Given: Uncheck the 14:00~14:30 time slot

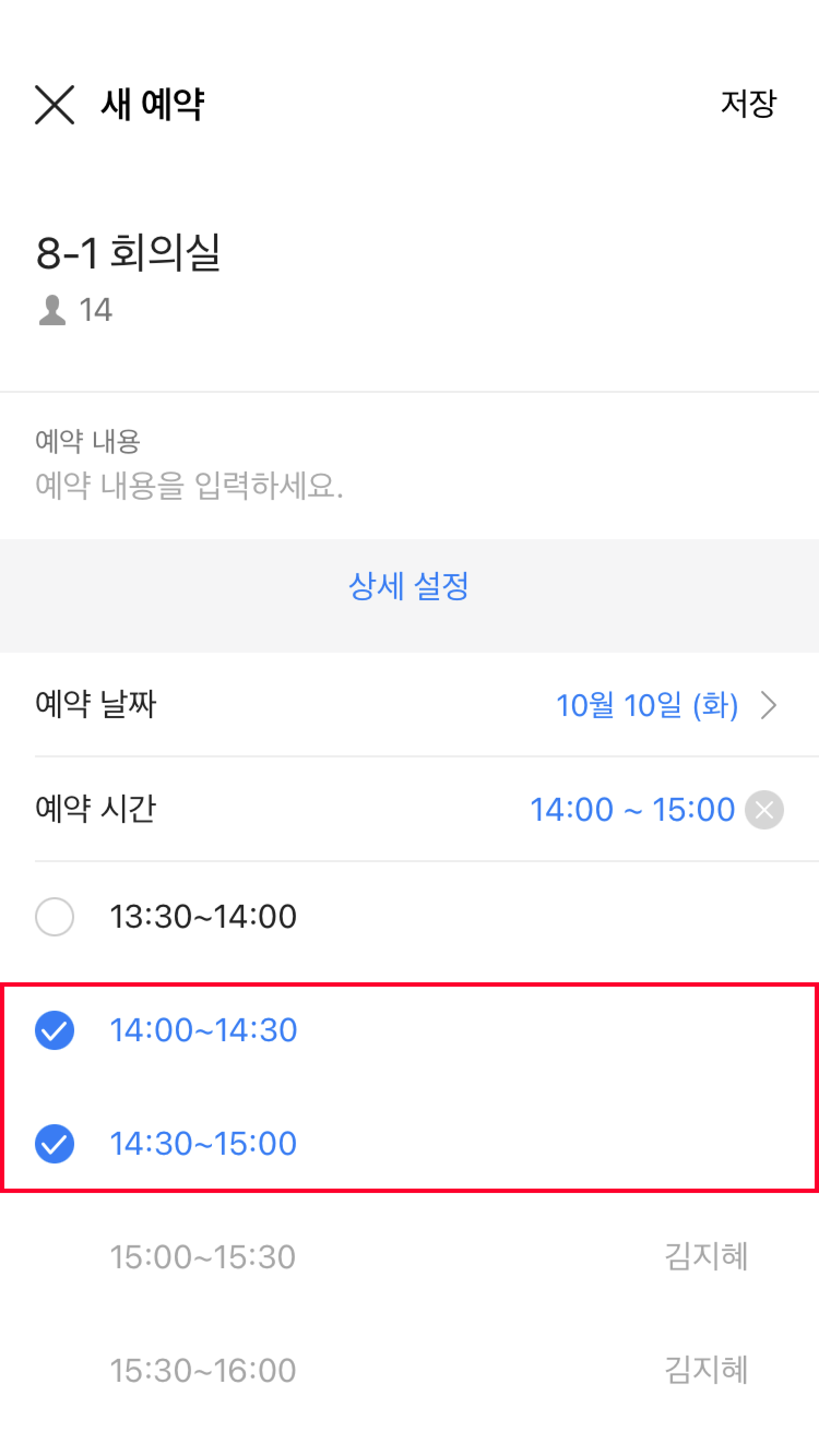Looking at the screenshot, I should point(54,1030).
